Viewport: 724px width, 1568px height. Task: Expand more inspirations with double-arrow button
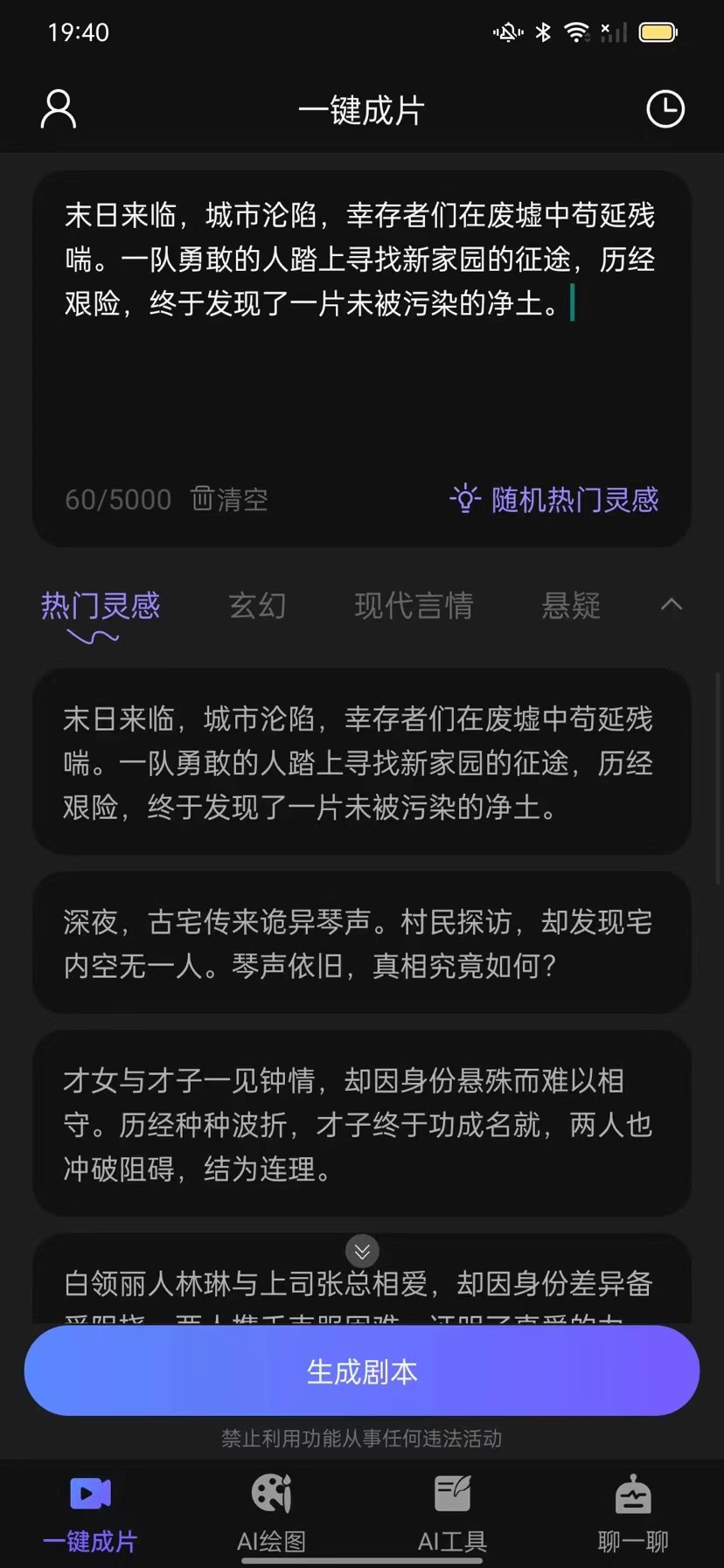[362, 1251]
